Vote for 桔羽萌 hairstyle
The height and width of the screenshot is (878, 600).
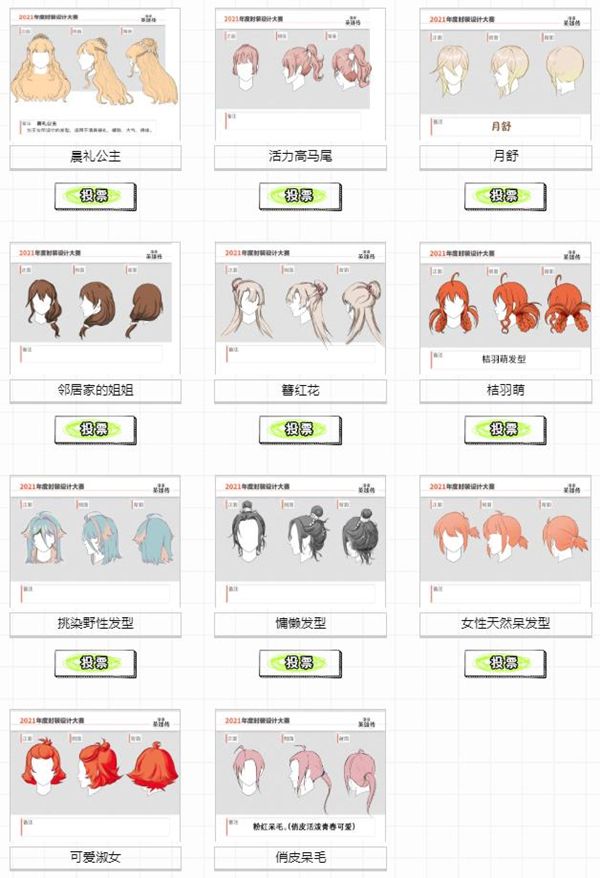pos(504,429)
